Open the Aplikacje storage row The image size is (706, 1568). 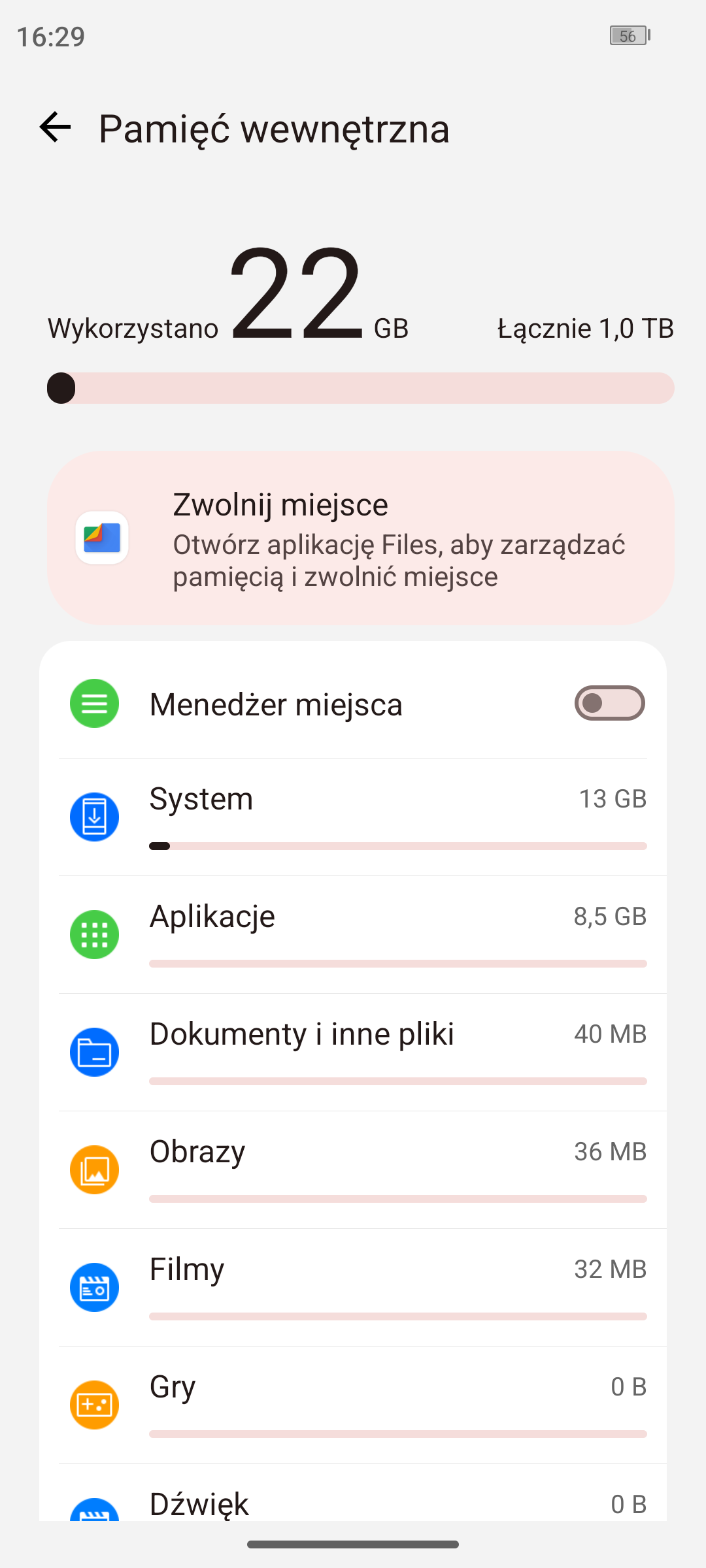coord(353,934)
